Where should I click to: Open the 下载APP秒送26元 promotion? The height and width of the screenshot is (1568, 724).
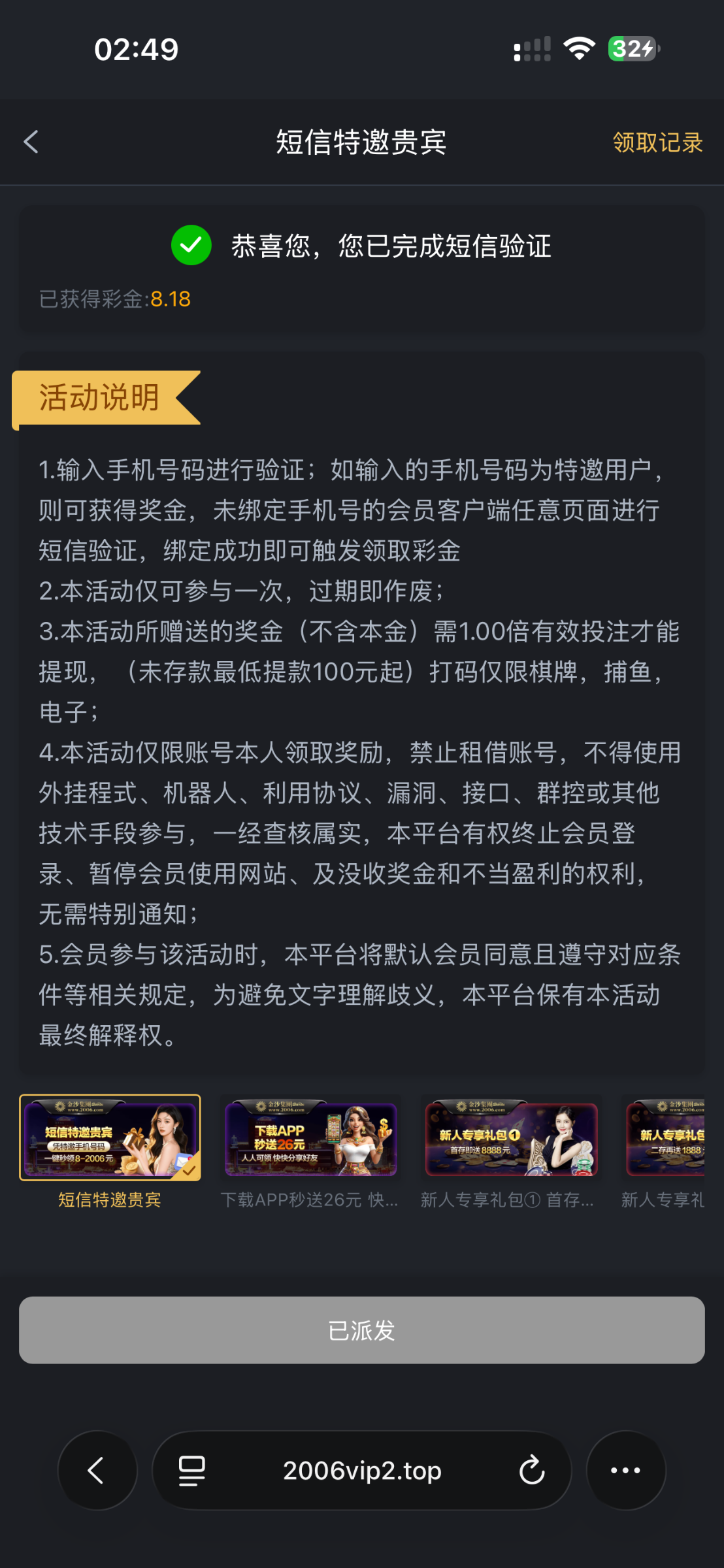[x=310, y=1139]
